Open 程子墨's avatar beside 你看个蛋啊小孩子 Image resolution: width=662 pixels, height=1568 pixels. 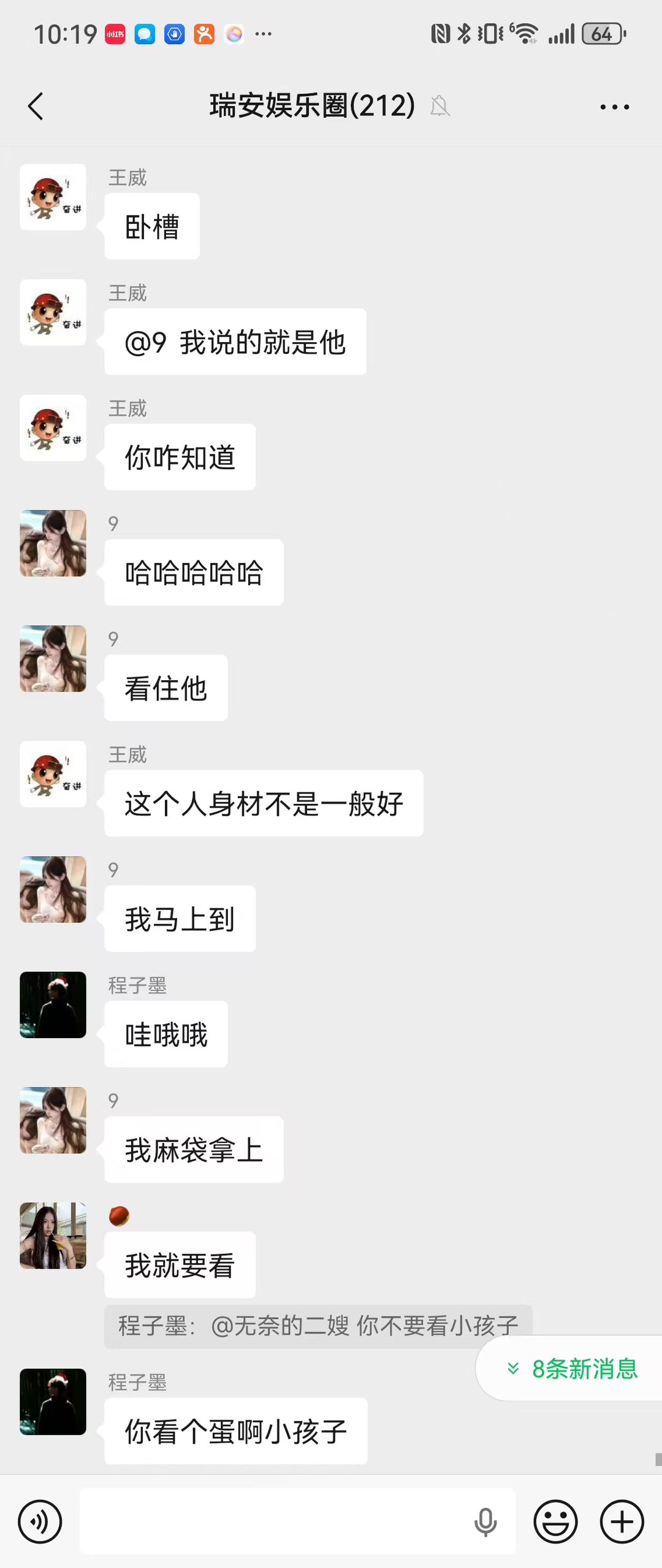point(53,1402)
